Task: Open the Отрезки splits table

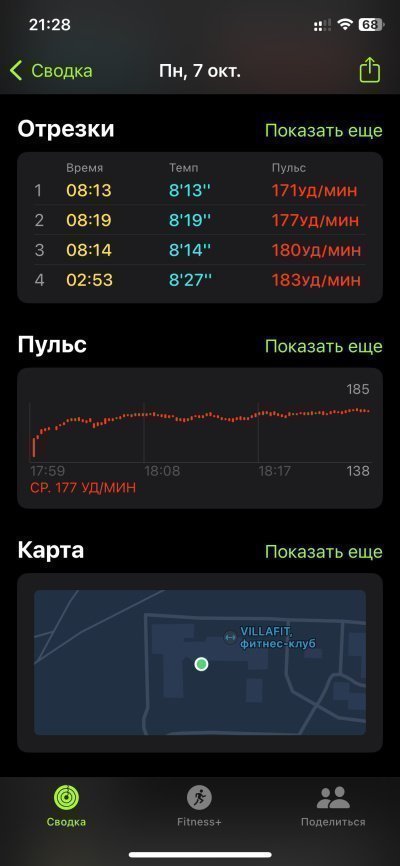Action: point(200,227)
